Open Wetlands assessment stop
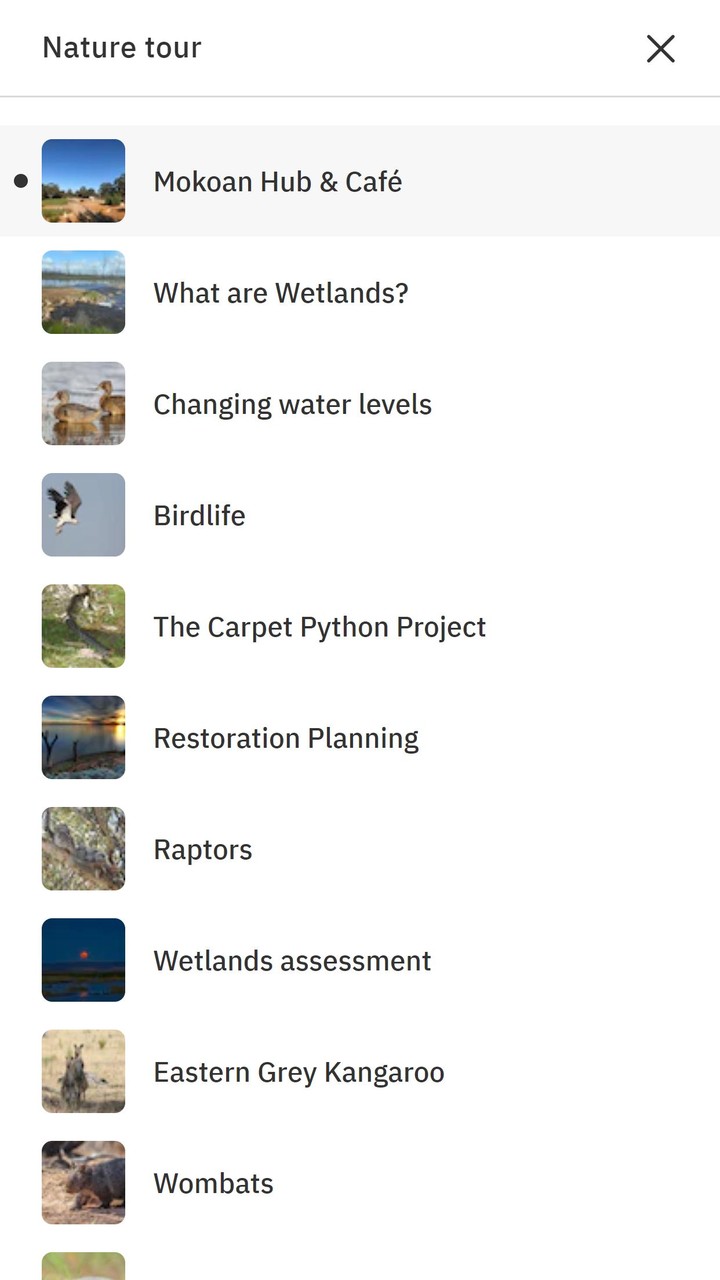 pyautogui.click(x=360, y=960)
